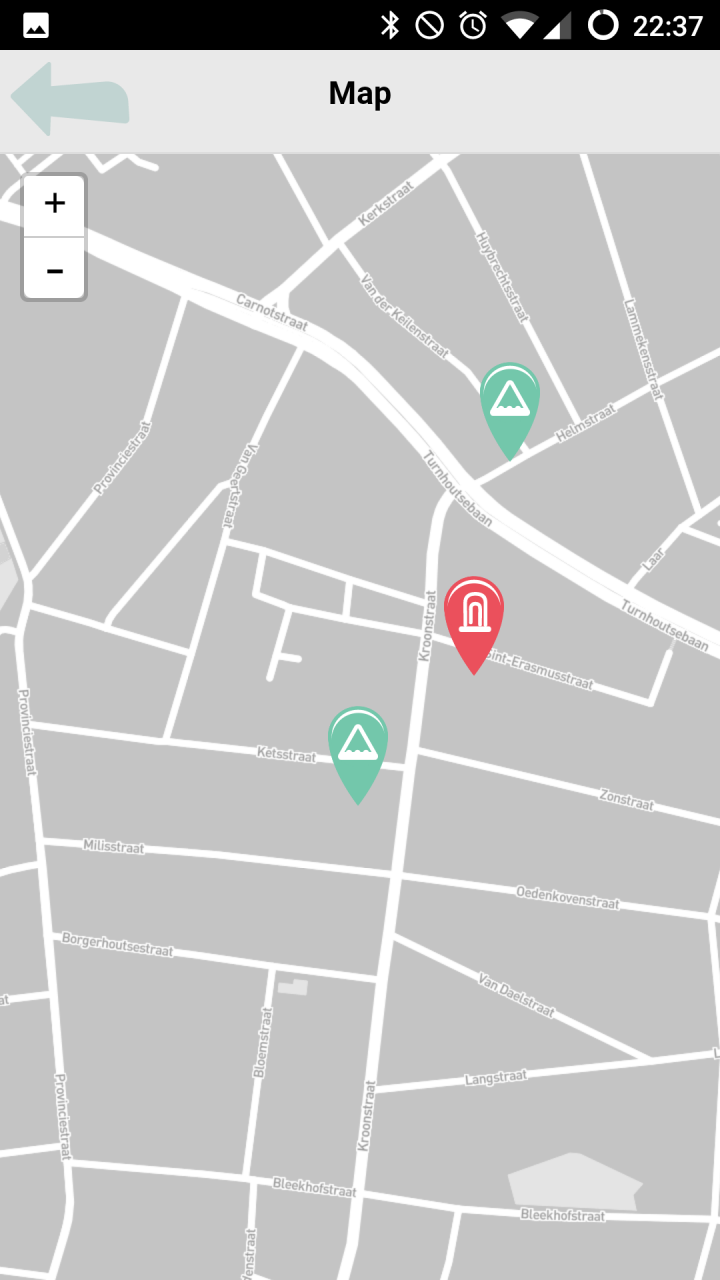This screenshot has width=720, height=1280.
Task: Zoom in with the plus button
Action: 55,204
